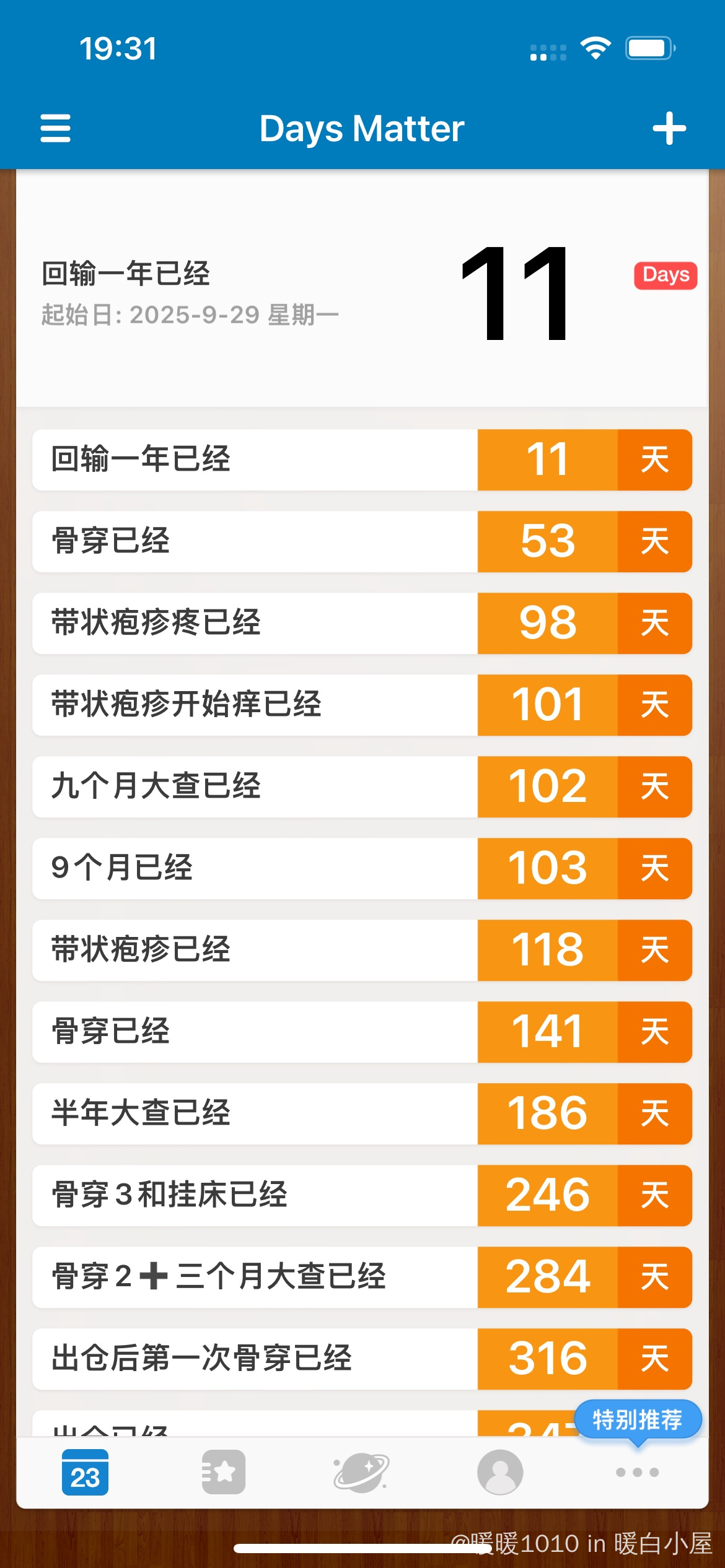Tap the 9个月已经 row
The height and width of the screenshot is (1568, 725).
362,869
